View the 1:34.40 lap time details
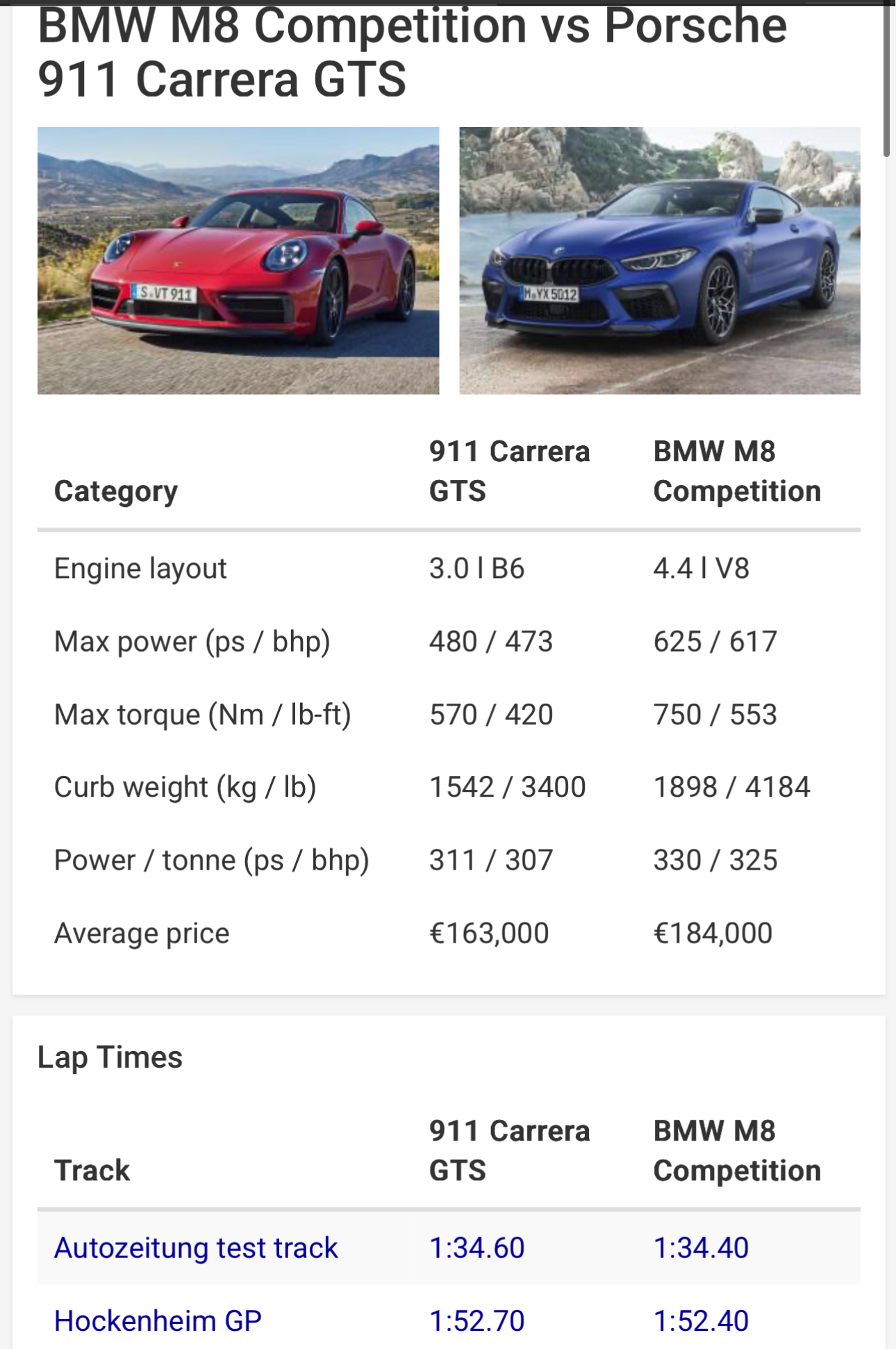 pos(701,1248)
